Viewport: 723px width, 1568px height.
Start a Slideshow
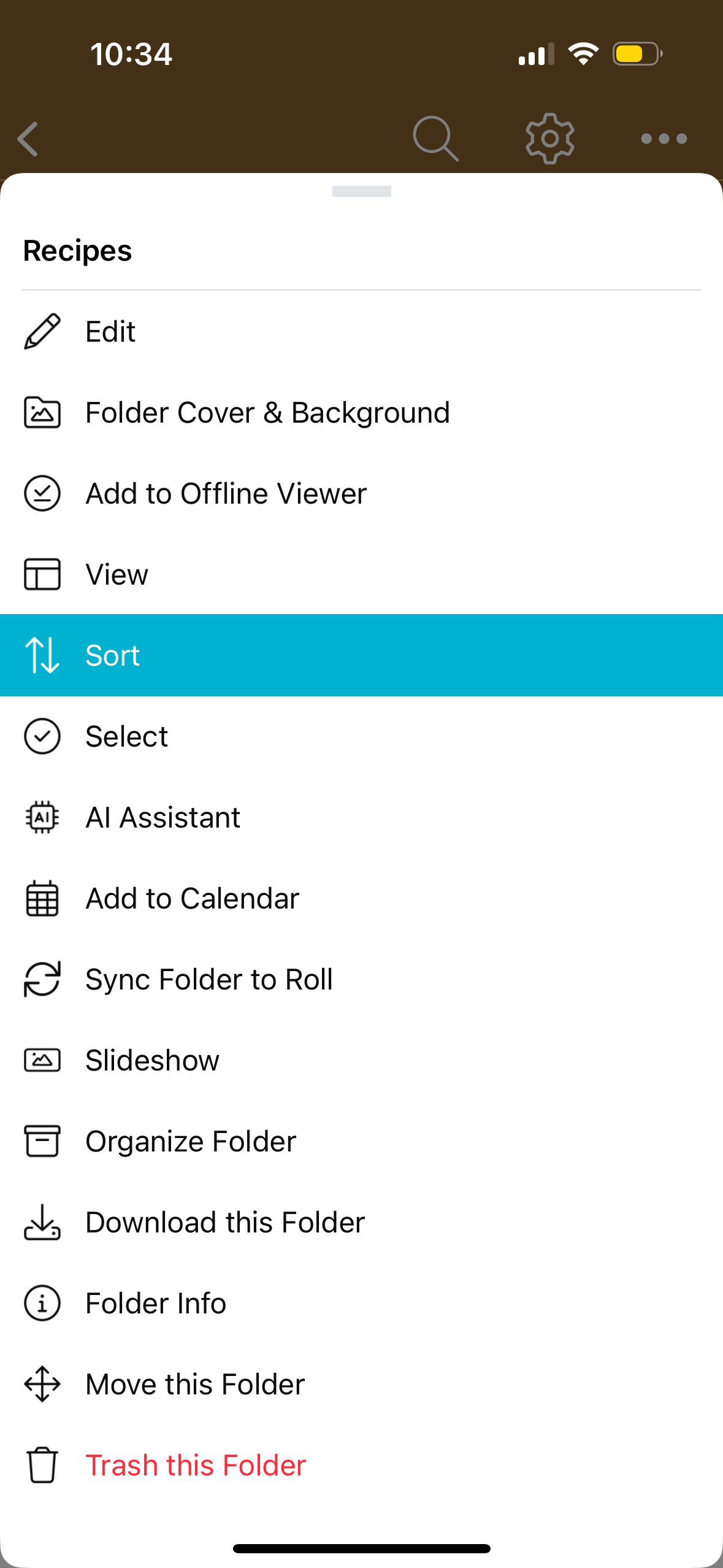click(x=361, y=1060)
